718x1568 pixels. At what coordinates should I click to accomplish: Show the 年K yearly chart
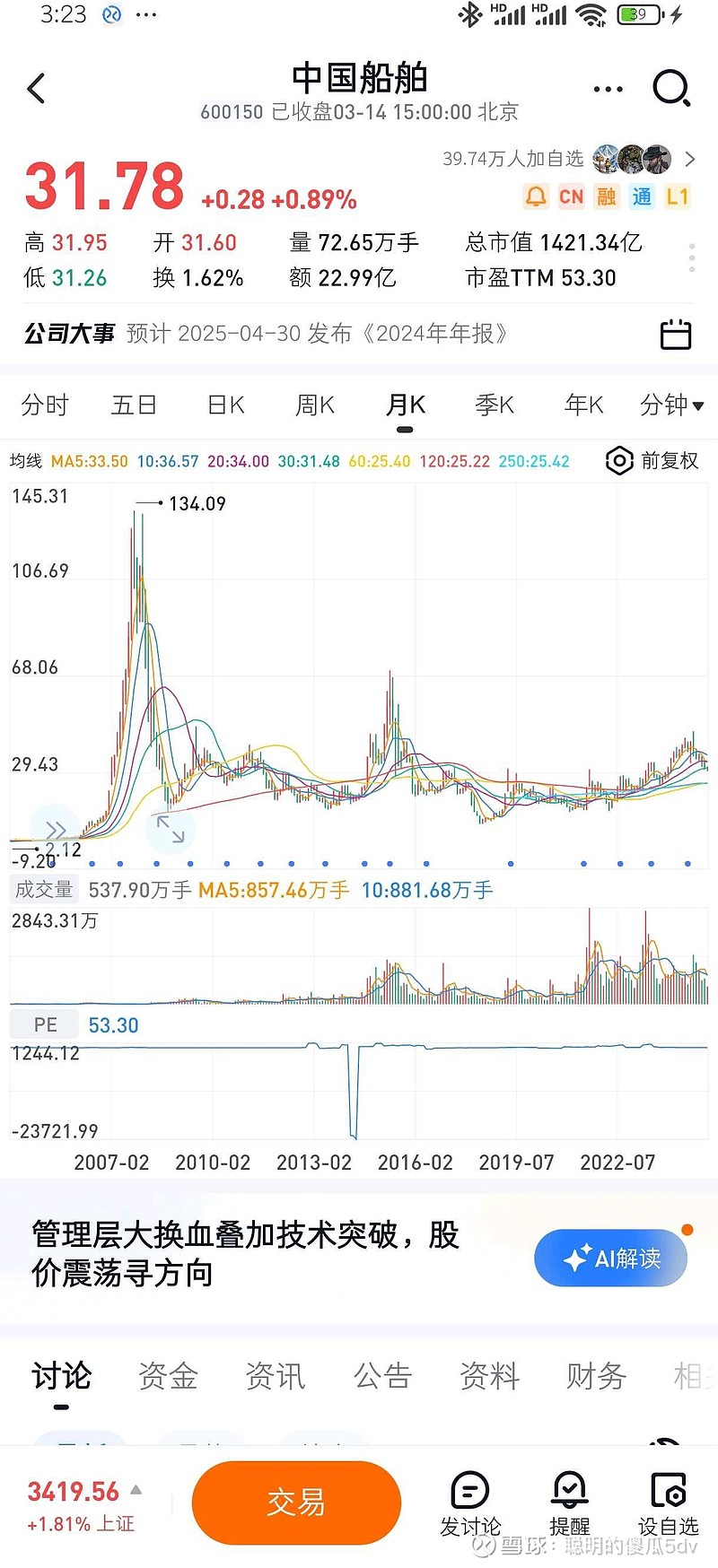click(584, 405)
